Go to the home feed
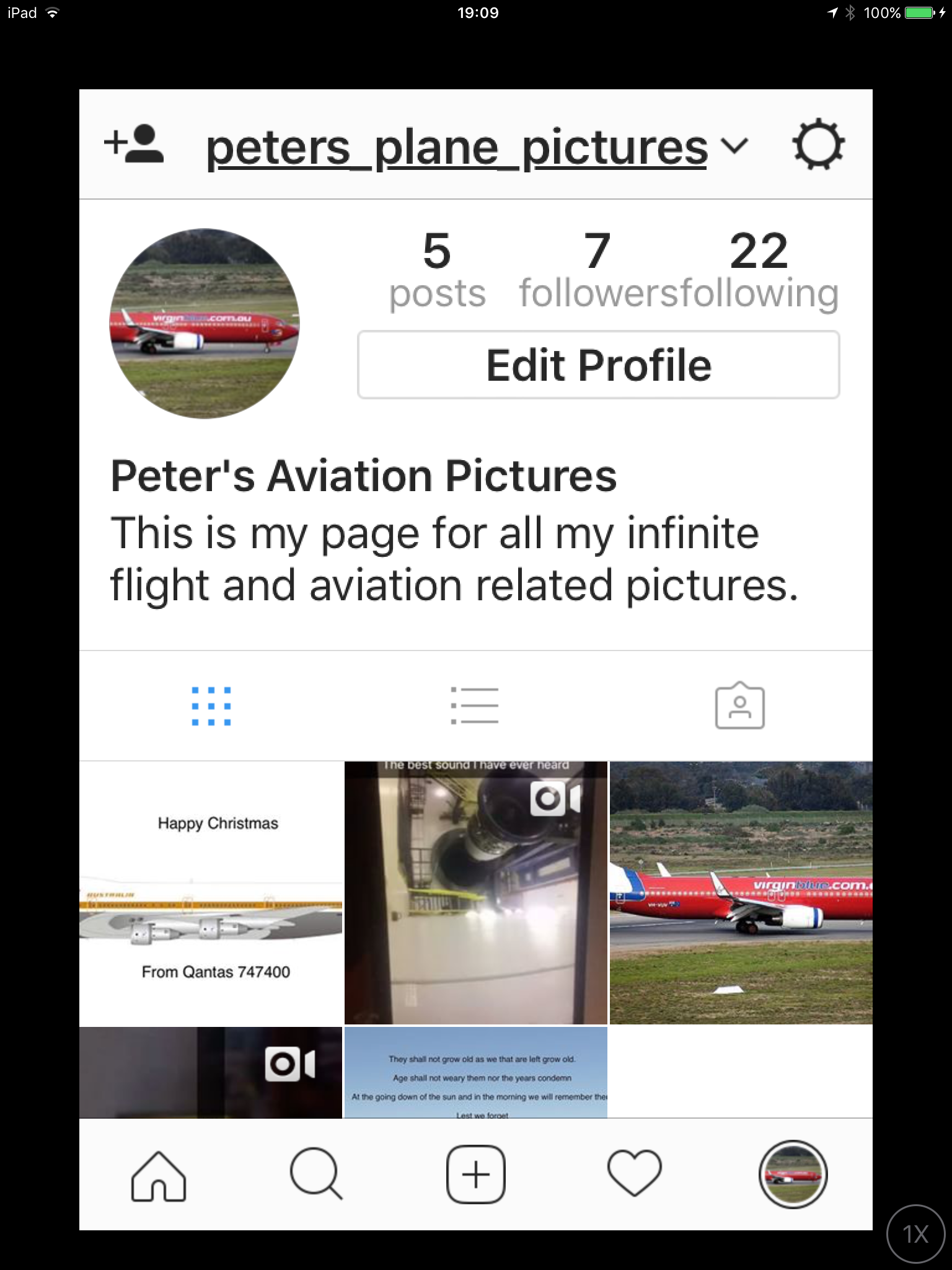 159,1175
